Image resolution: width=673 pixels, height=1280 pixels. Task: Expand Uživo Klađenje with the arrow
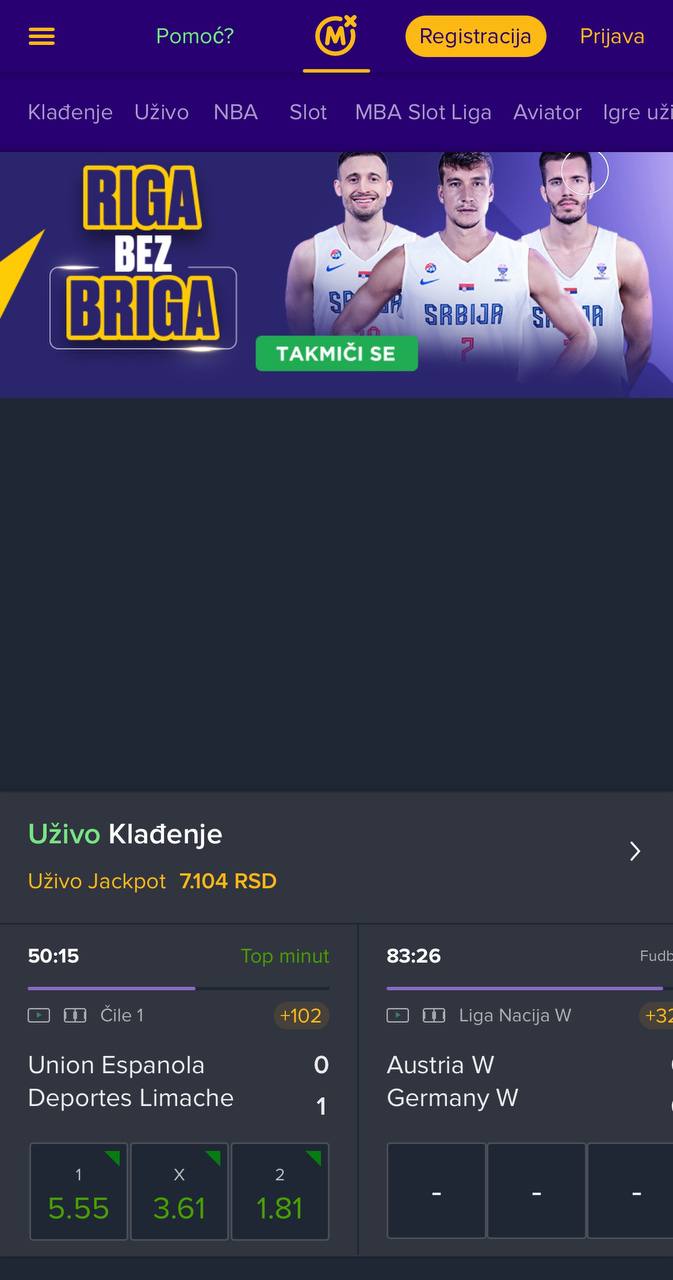(x=635, y=851)
